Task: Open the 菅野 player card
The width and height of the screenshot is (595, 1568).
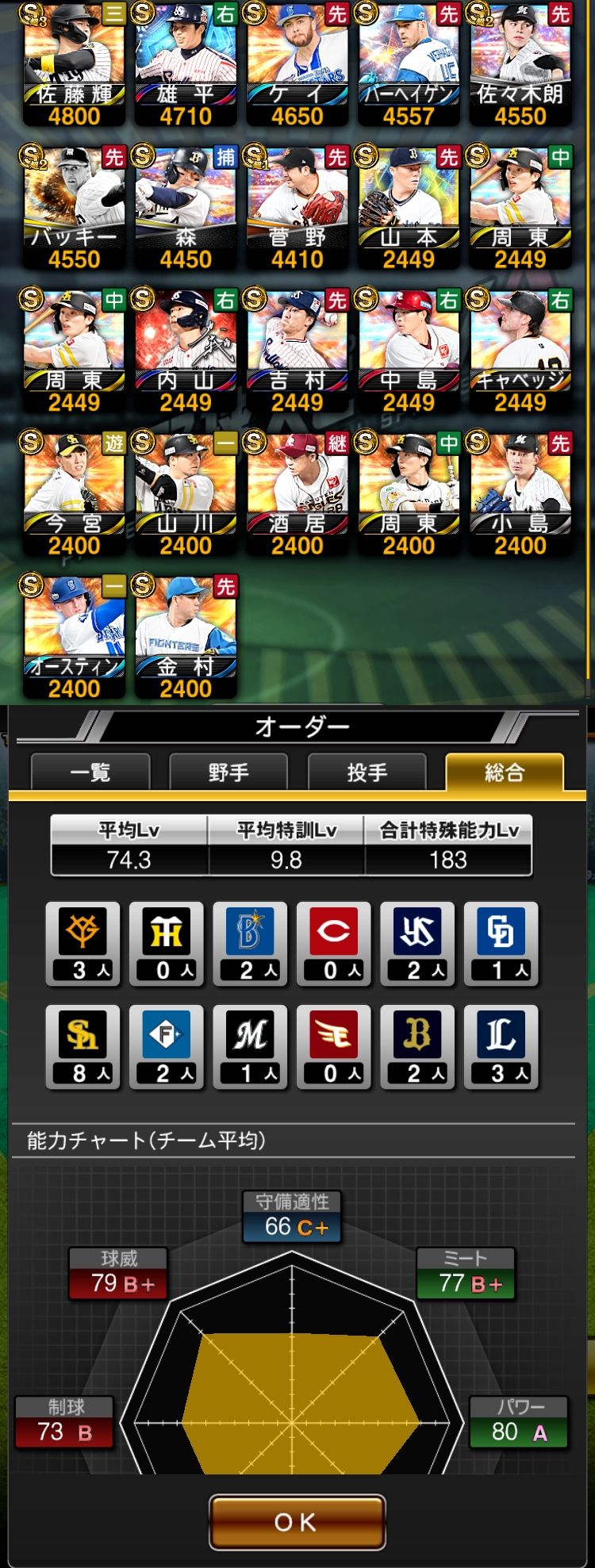Action: pos(297,208)
